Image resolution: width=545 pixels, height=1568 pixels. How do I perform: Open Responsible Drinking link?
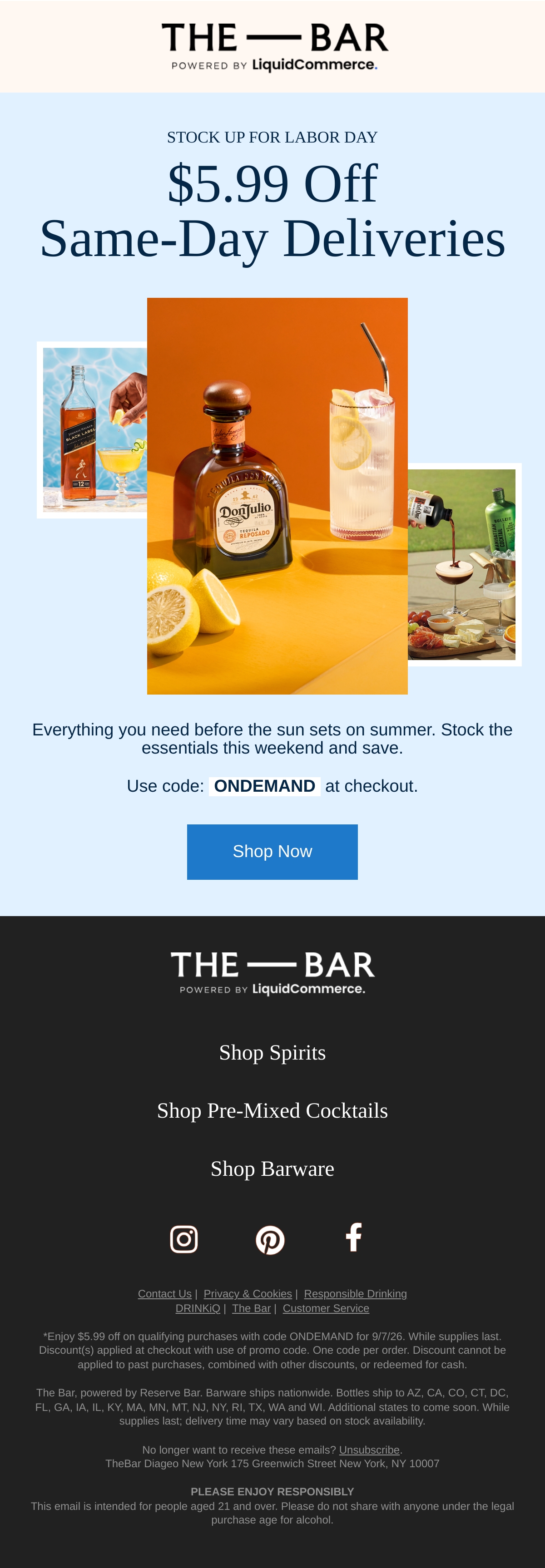click(x=356, y=1294)
